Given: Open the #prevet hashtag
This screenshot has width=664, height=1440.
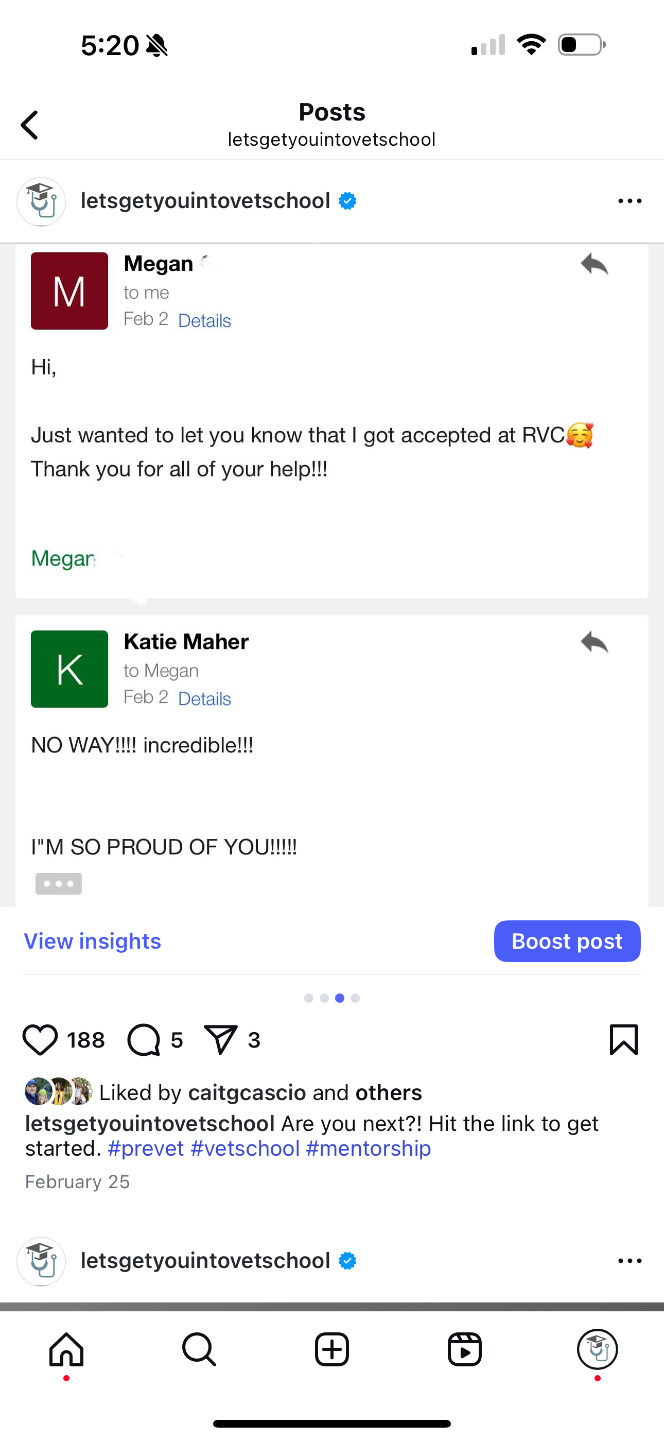Looking at the screenshot, I should click(146, 1148).
